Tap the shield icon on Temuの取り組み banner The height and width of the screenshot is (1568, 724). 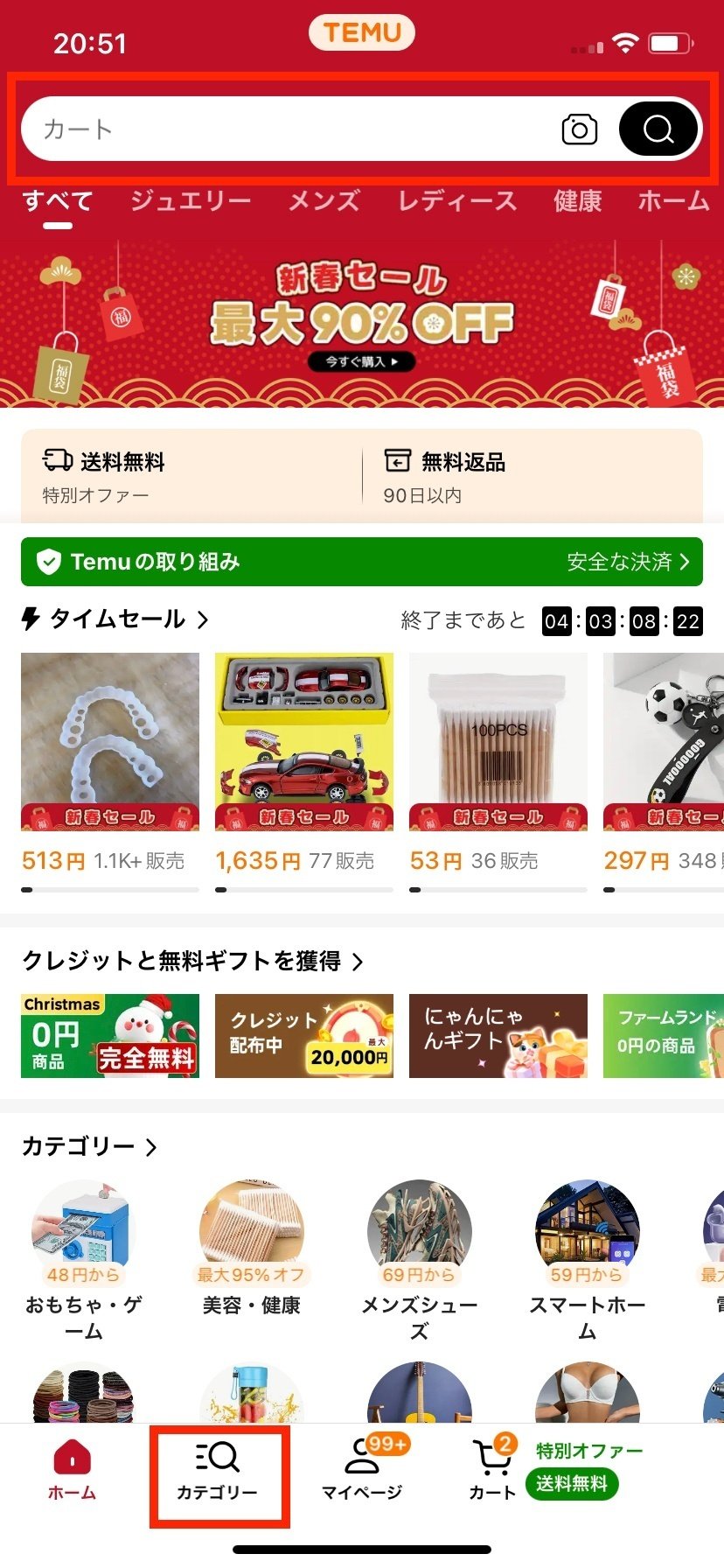49,561
